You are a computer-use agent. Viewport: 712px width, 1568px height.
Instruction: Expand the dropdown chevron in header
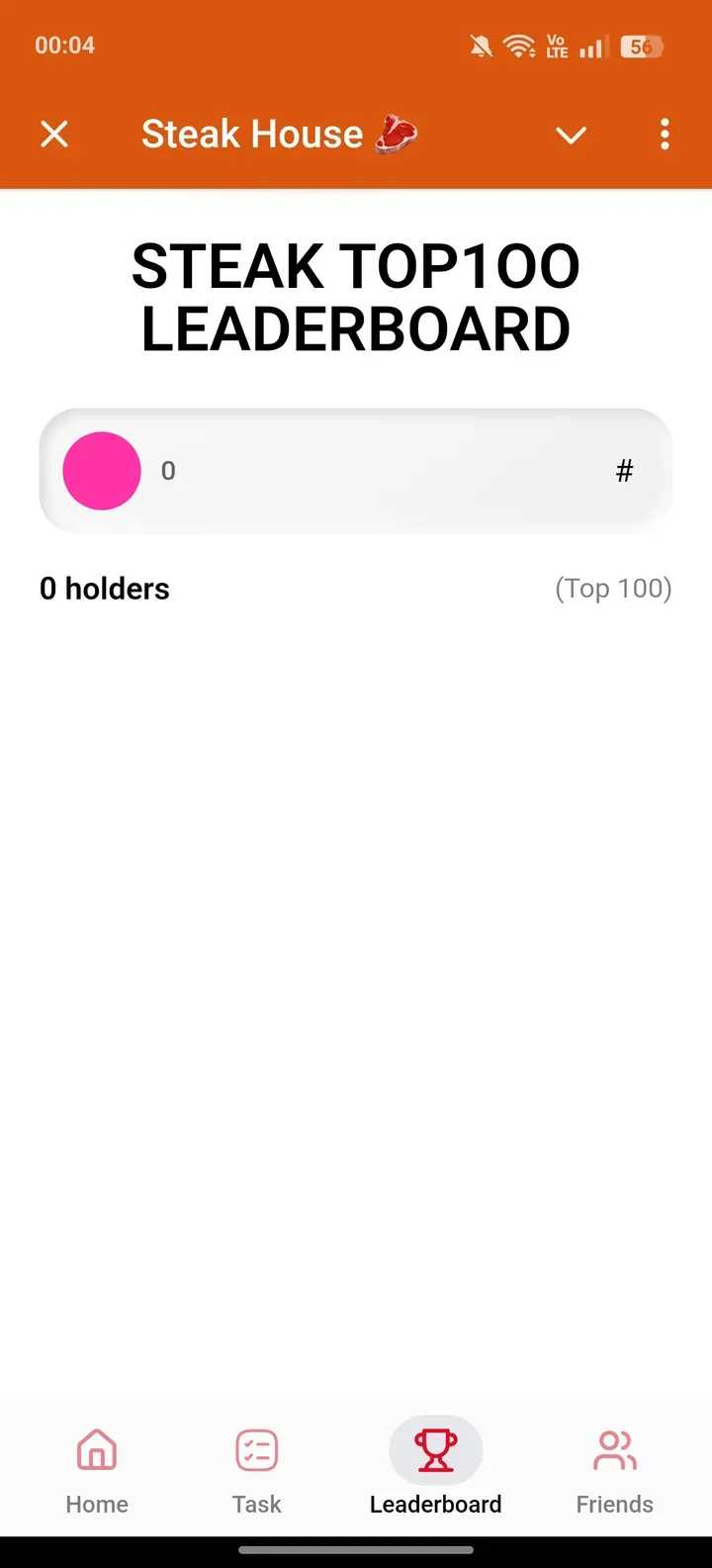[572, 135]
